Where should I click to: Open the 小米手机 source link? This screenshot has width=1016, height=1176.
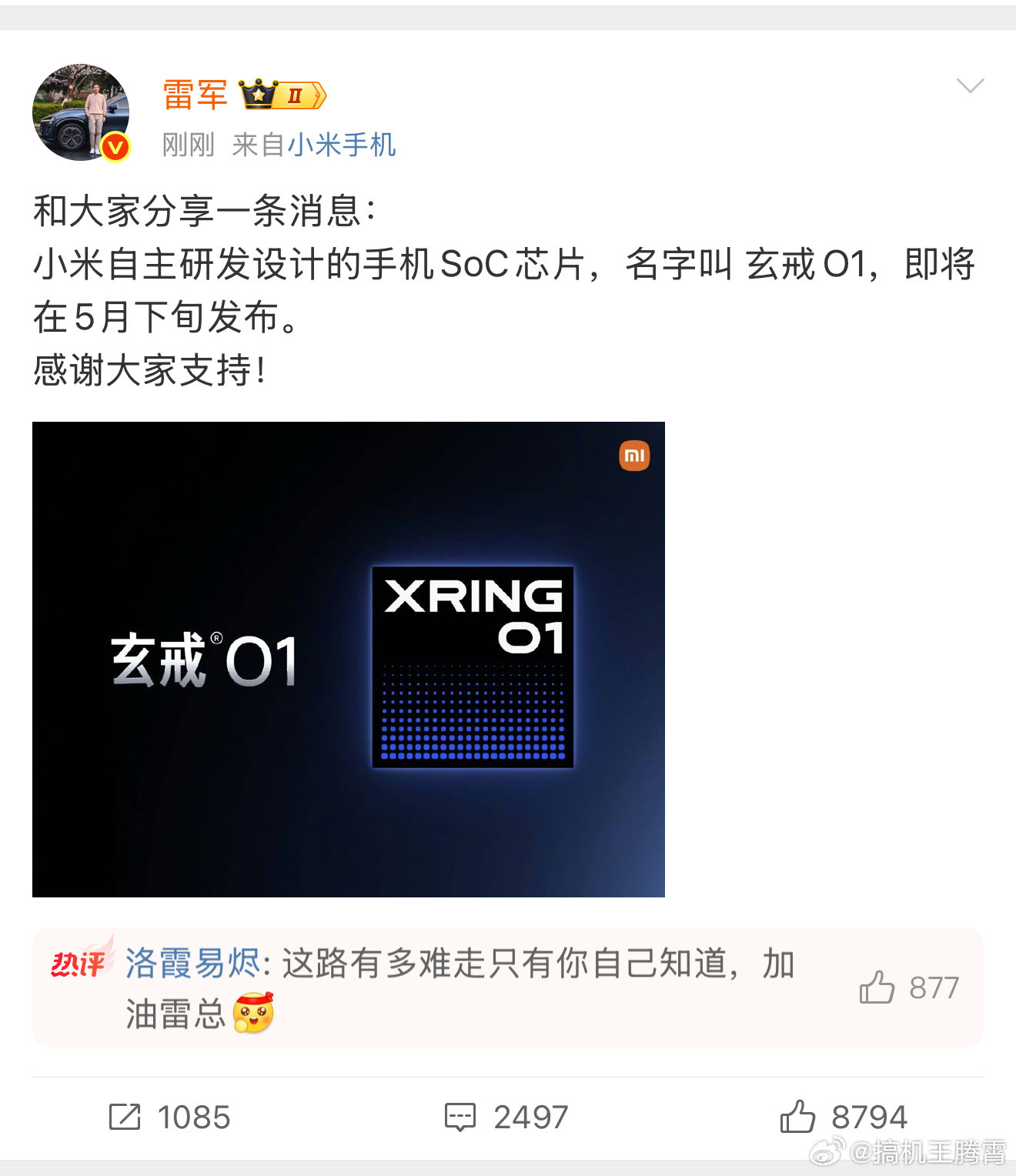point(341,145)
